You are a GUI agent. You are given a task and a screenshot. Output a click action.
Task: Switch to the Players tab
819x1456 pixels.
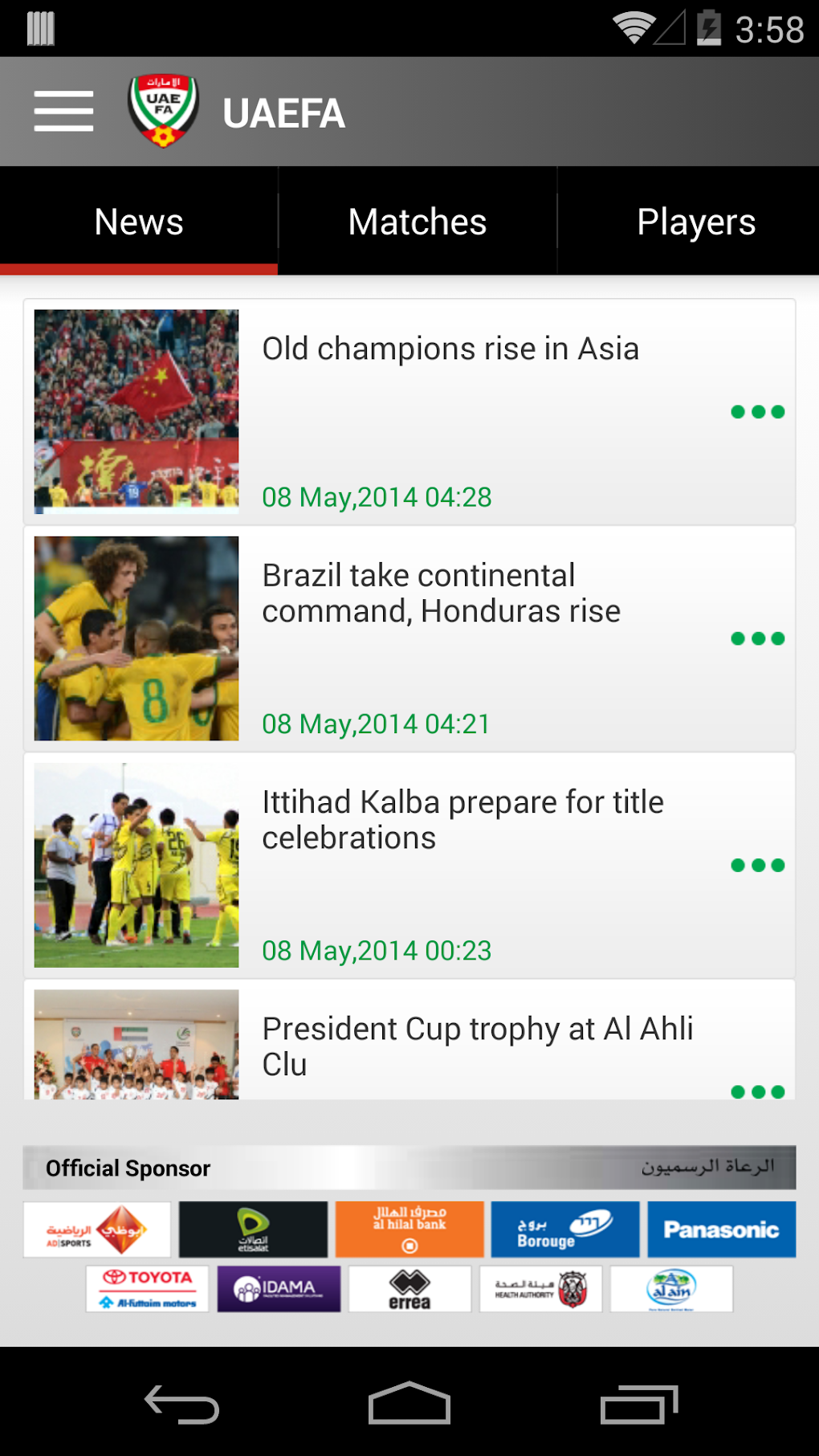click(x=695, y=220)
